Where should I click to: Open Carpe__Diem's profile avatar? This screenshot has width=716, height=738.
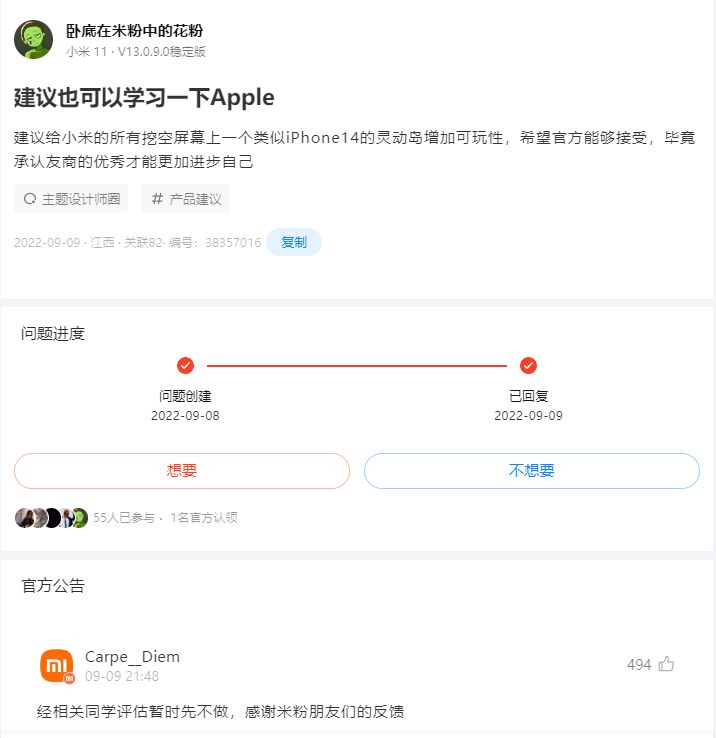pos(57,666)
